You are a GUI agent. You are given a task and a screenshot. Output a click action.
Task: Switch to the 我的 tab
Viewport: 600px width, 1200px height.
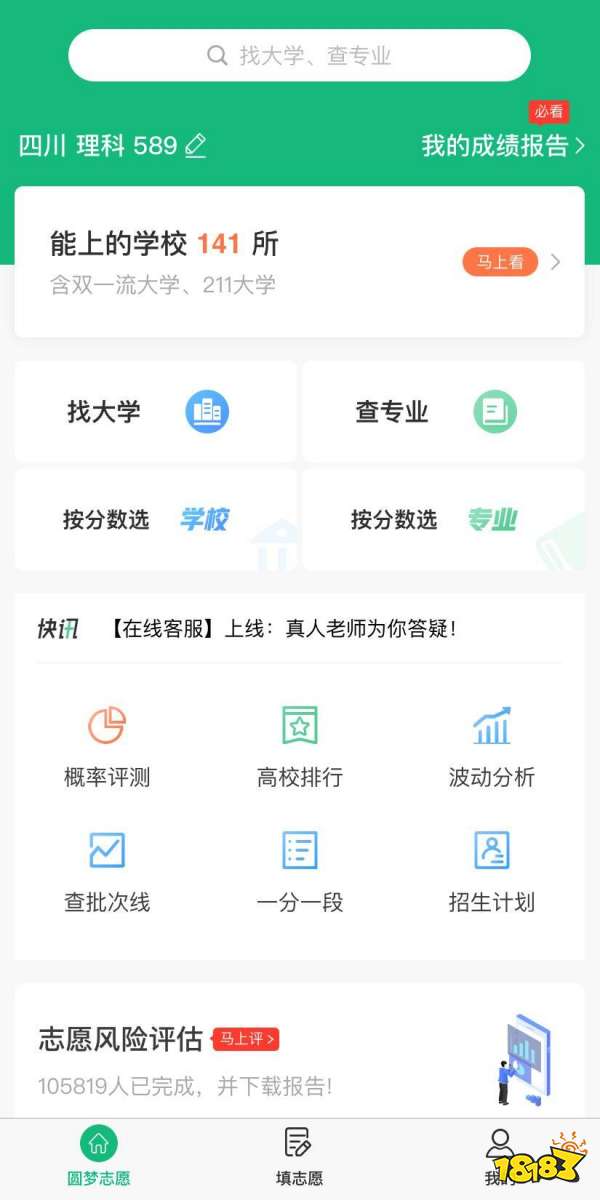499,1157
